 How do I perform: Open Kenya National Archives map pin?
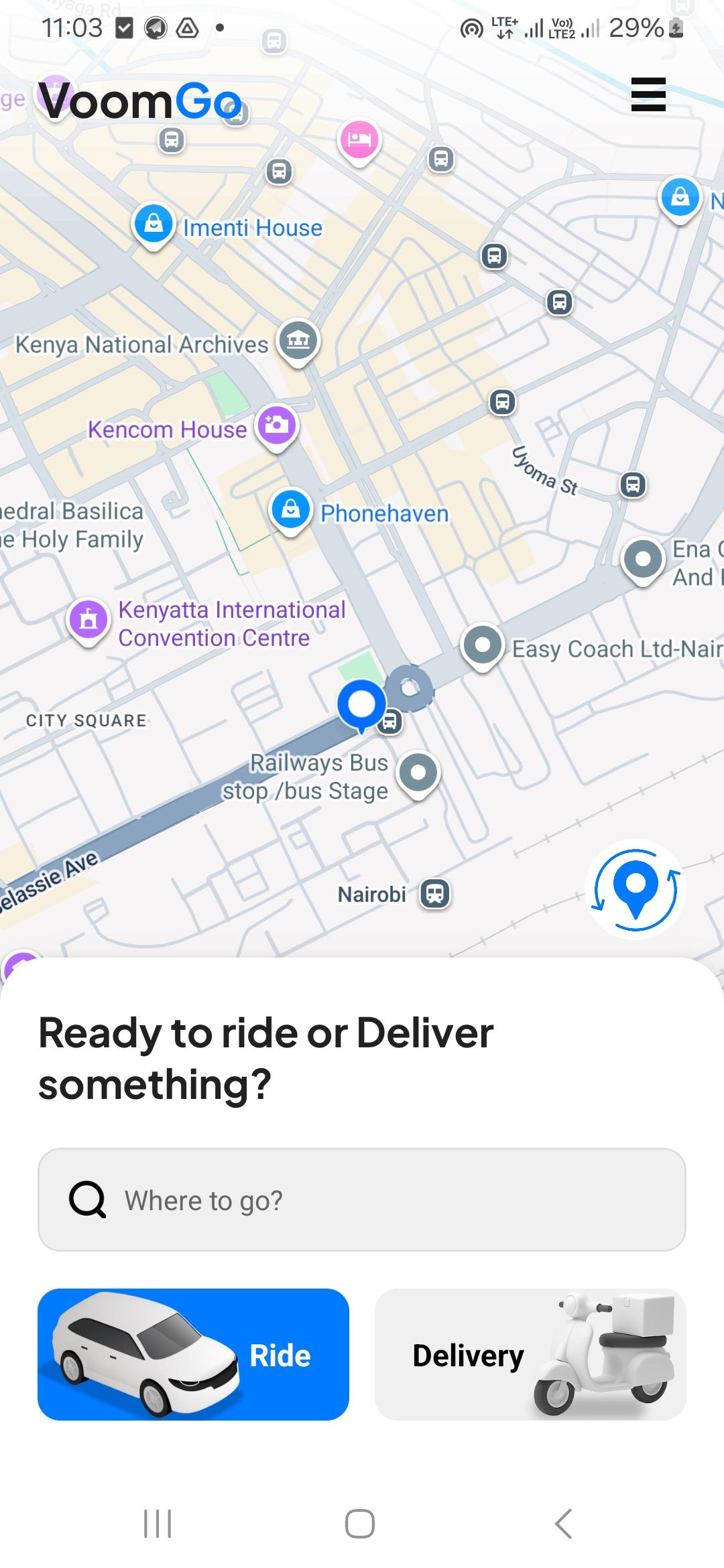(x=298, y=340)
